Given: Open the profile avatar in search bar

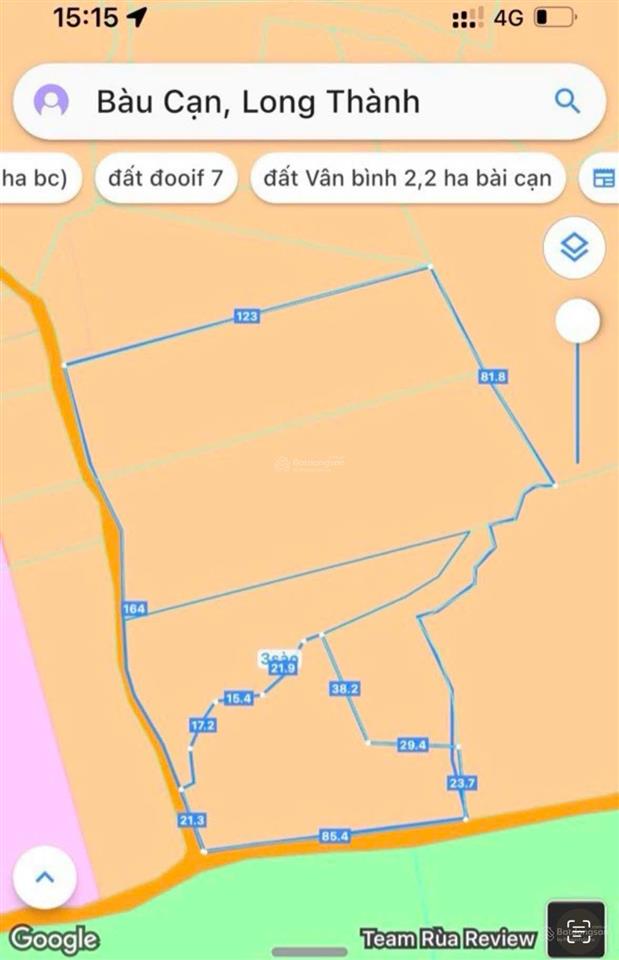Looking at the screenshot, I should [51, 102].
